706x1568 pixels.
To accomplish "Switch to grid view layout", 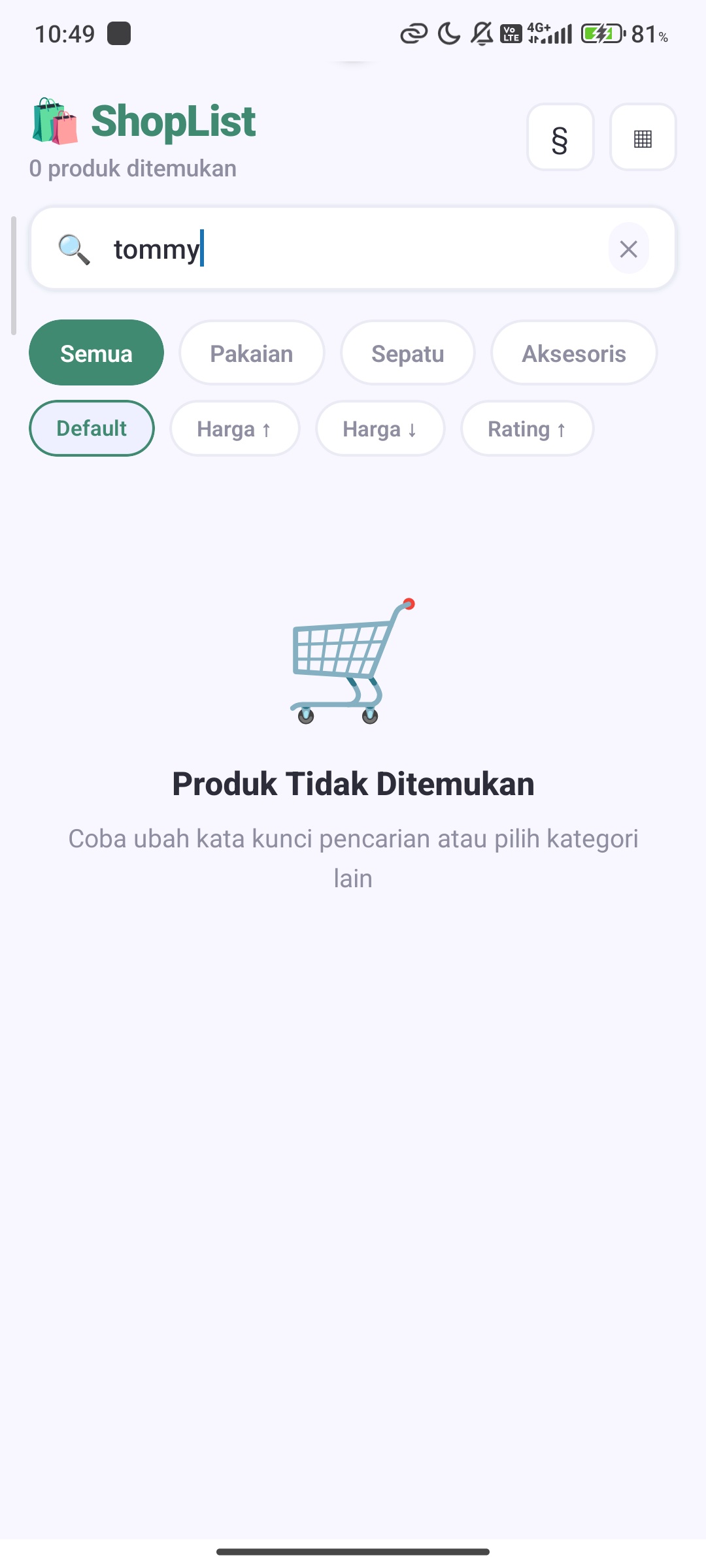I will tap(643, 137).
